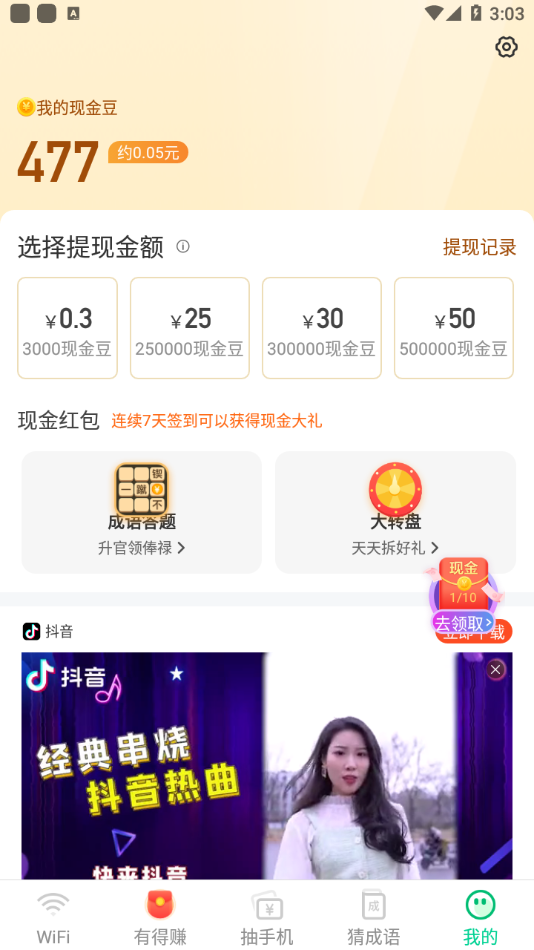Open the 成语答题 idiom quiz card

(x=142, y=512)
